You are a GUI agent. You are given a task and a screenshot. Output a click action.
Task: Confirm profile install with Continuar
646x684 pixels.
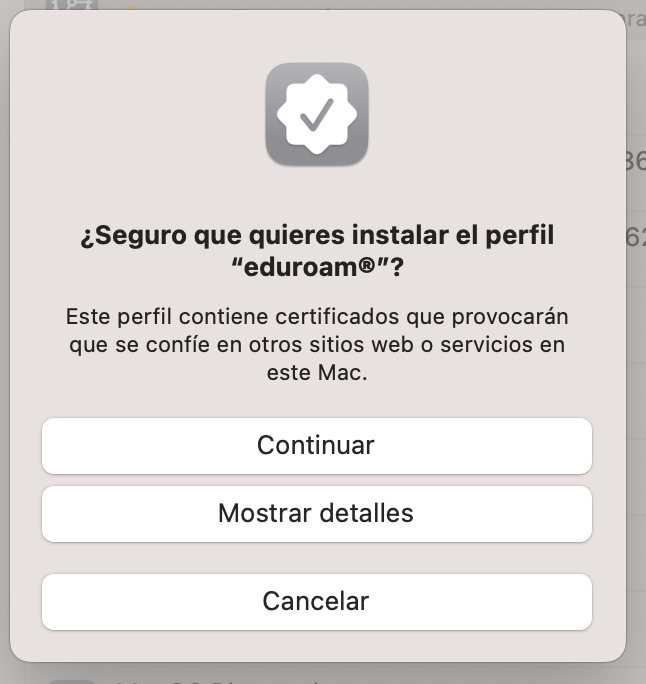316,445
